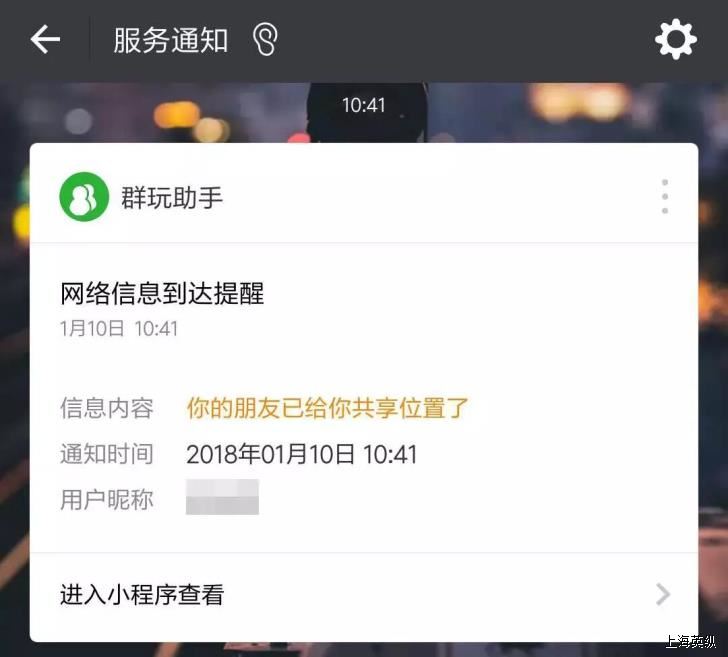Open the 网络信息到达提醒 notification card
Screen dimensions: 728x657
pos(363,400)
